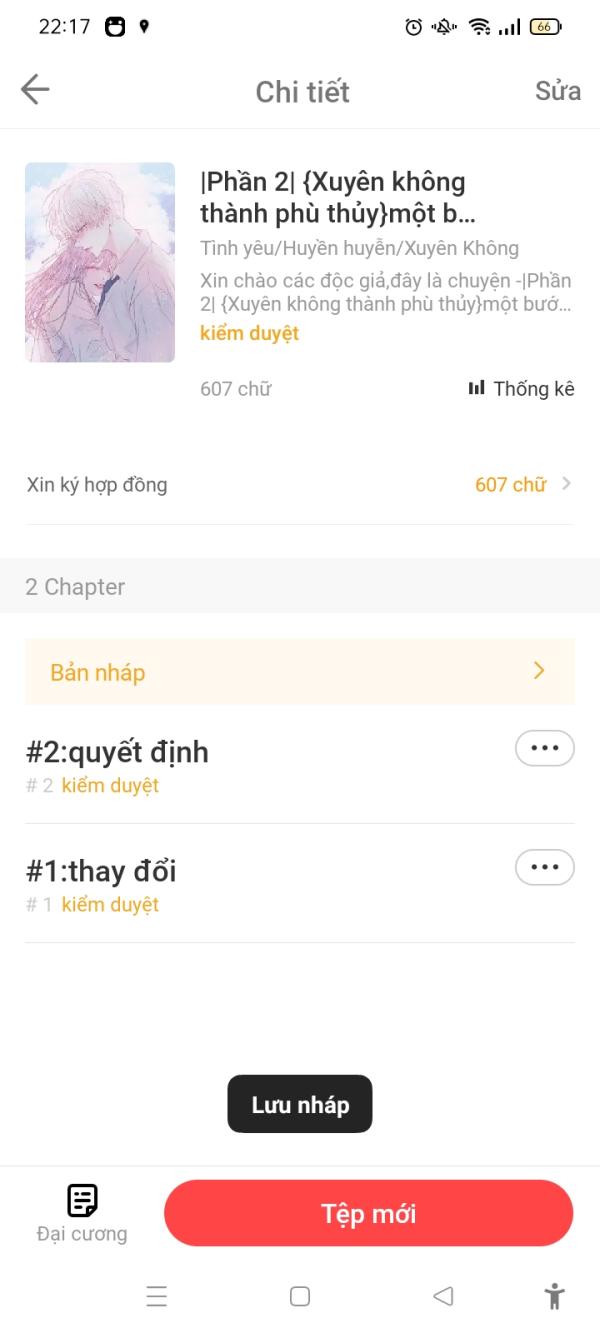Open the Xin ký hợp đồng row
This screenshot has width=600, height=1333.
300,485
